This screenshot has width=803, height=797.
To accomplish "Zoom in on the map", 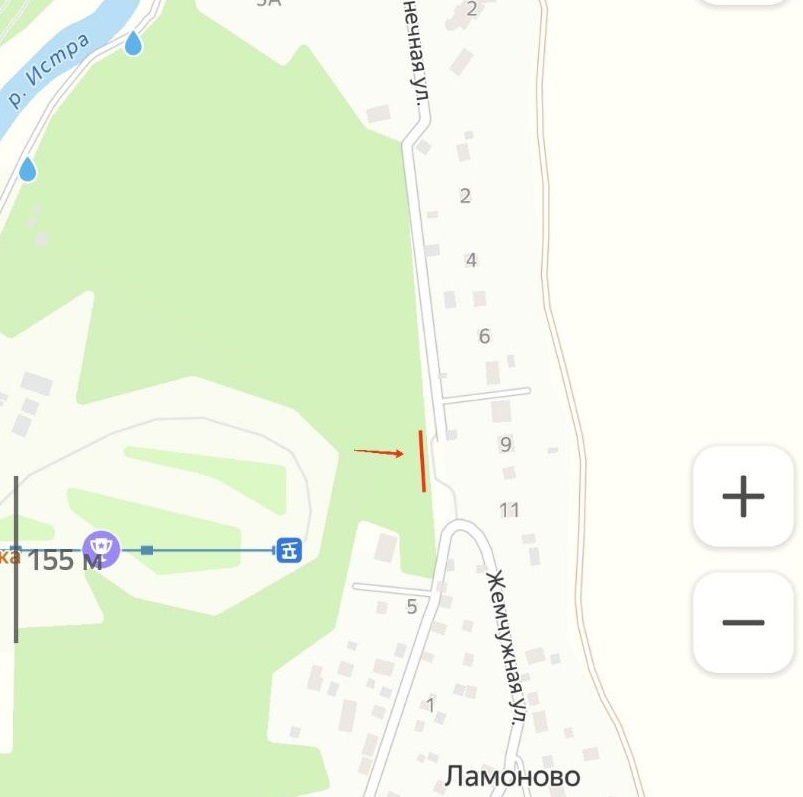I will point(742,497).
